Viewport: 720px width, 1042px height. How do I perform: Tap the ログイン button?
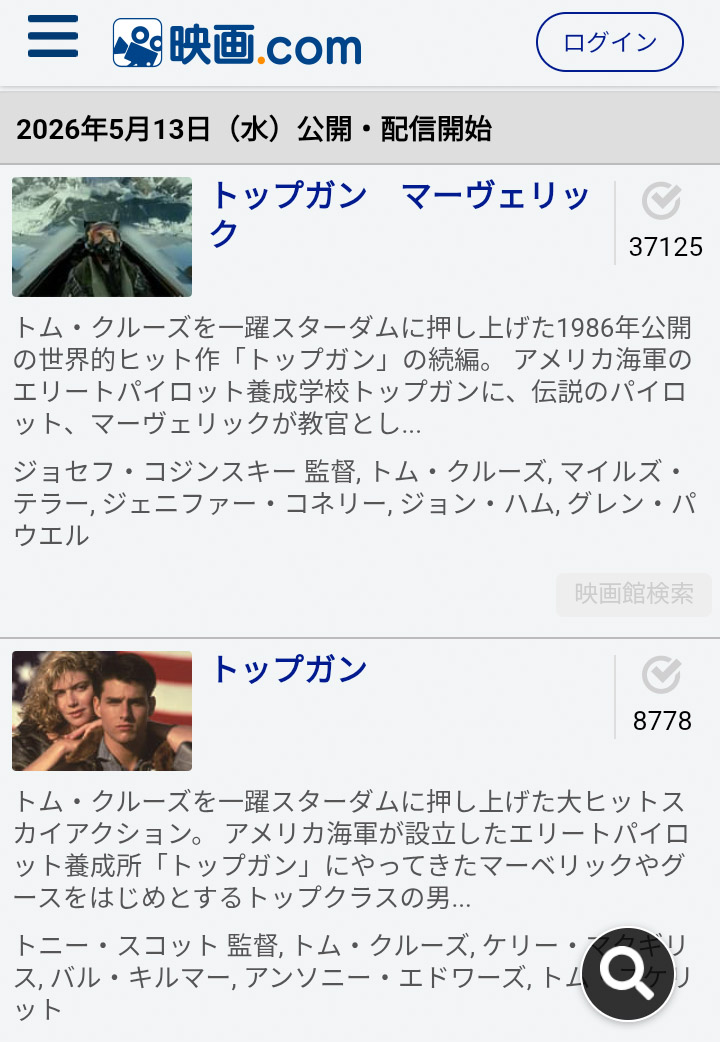coord(609,43)
